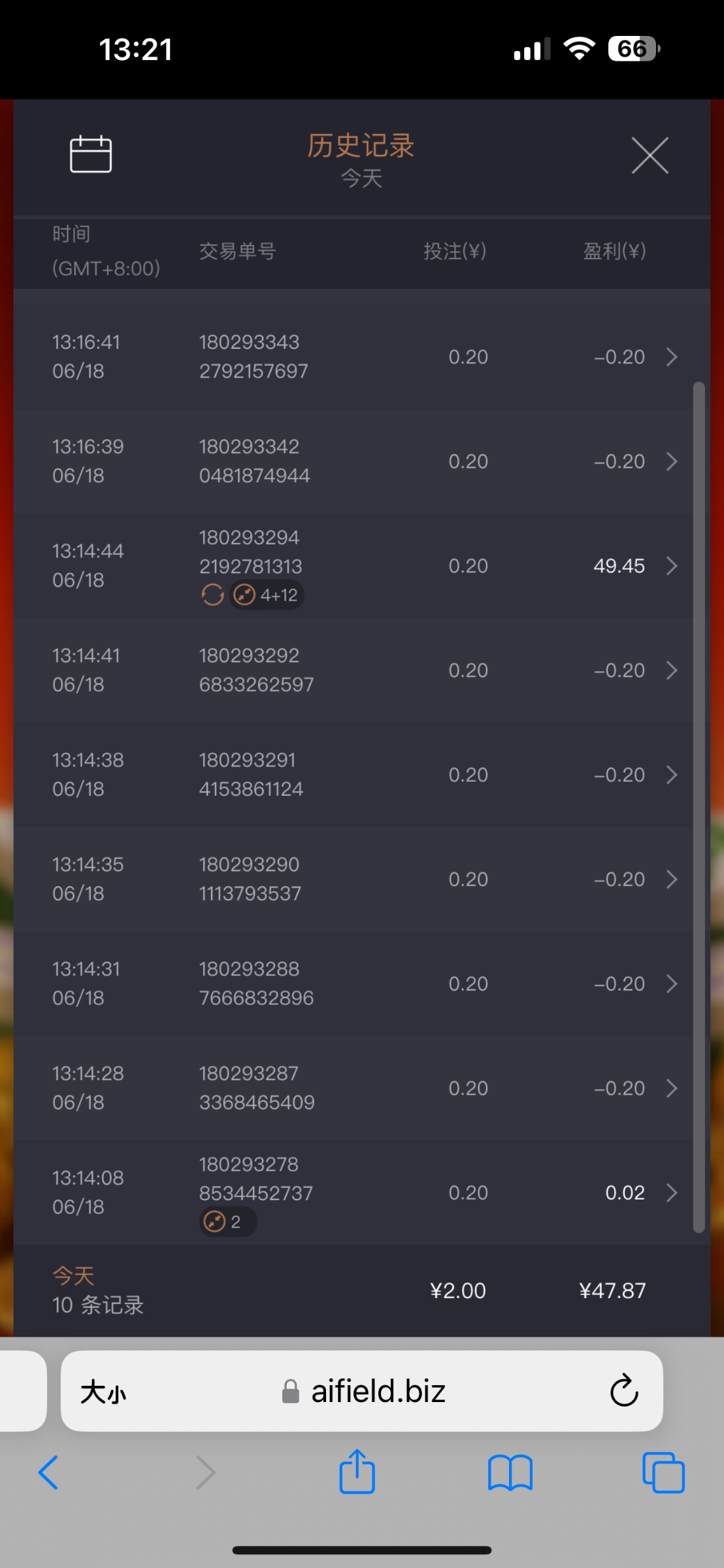Expand the 13:14:28 record

click(x=671, y=1088)
